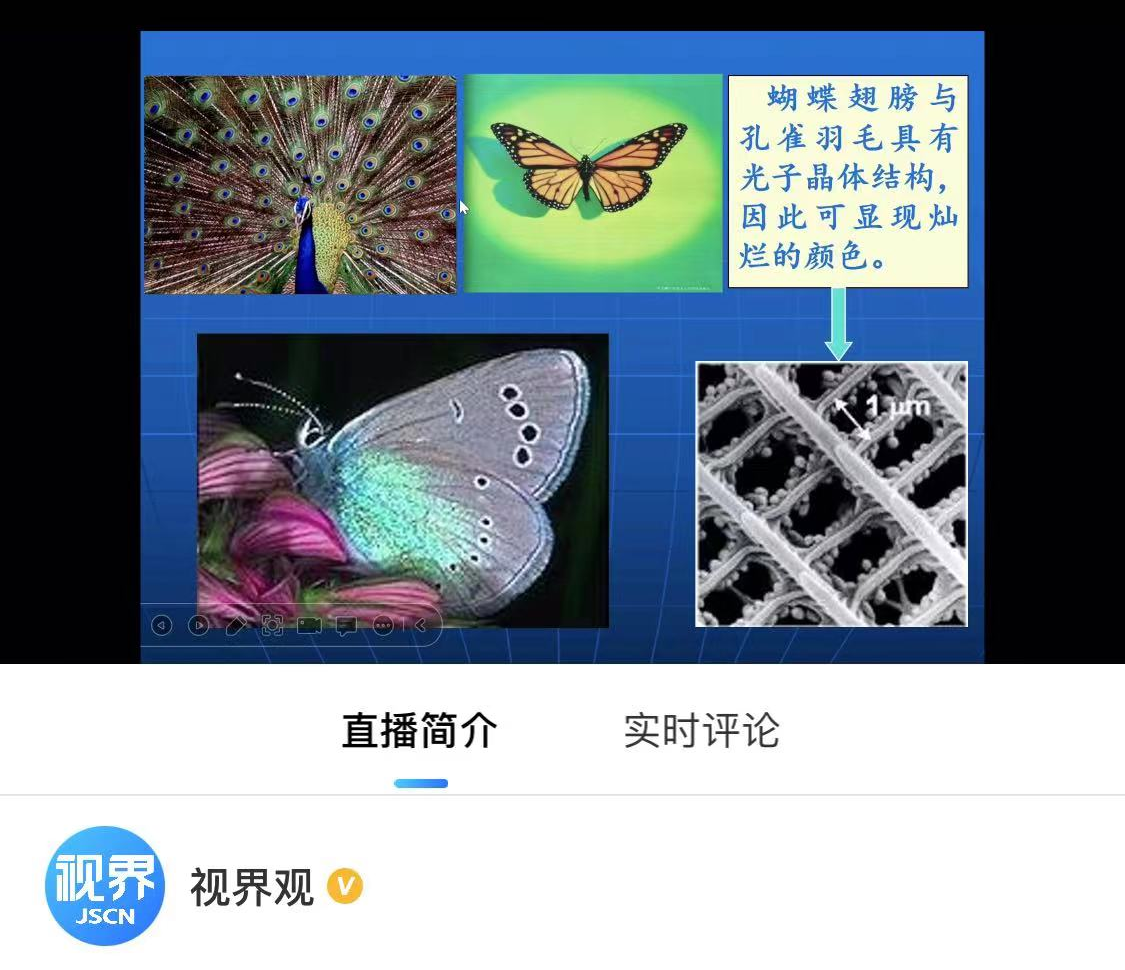Tap the live video to show player controls
The width and height of the screenshot is (1125, 970).
pos(562,330)
